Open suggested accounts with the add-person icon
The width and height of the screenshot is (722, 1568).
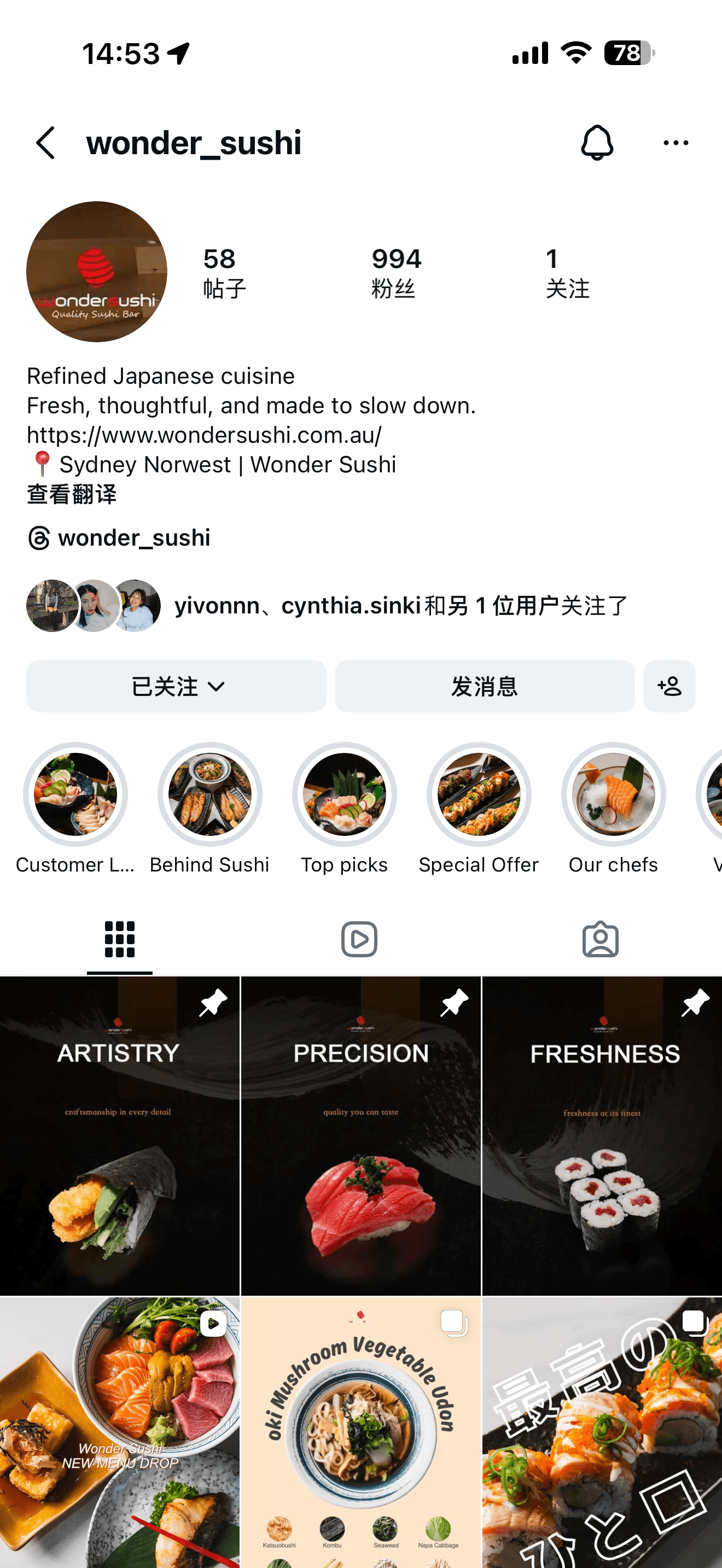point(669,686)
